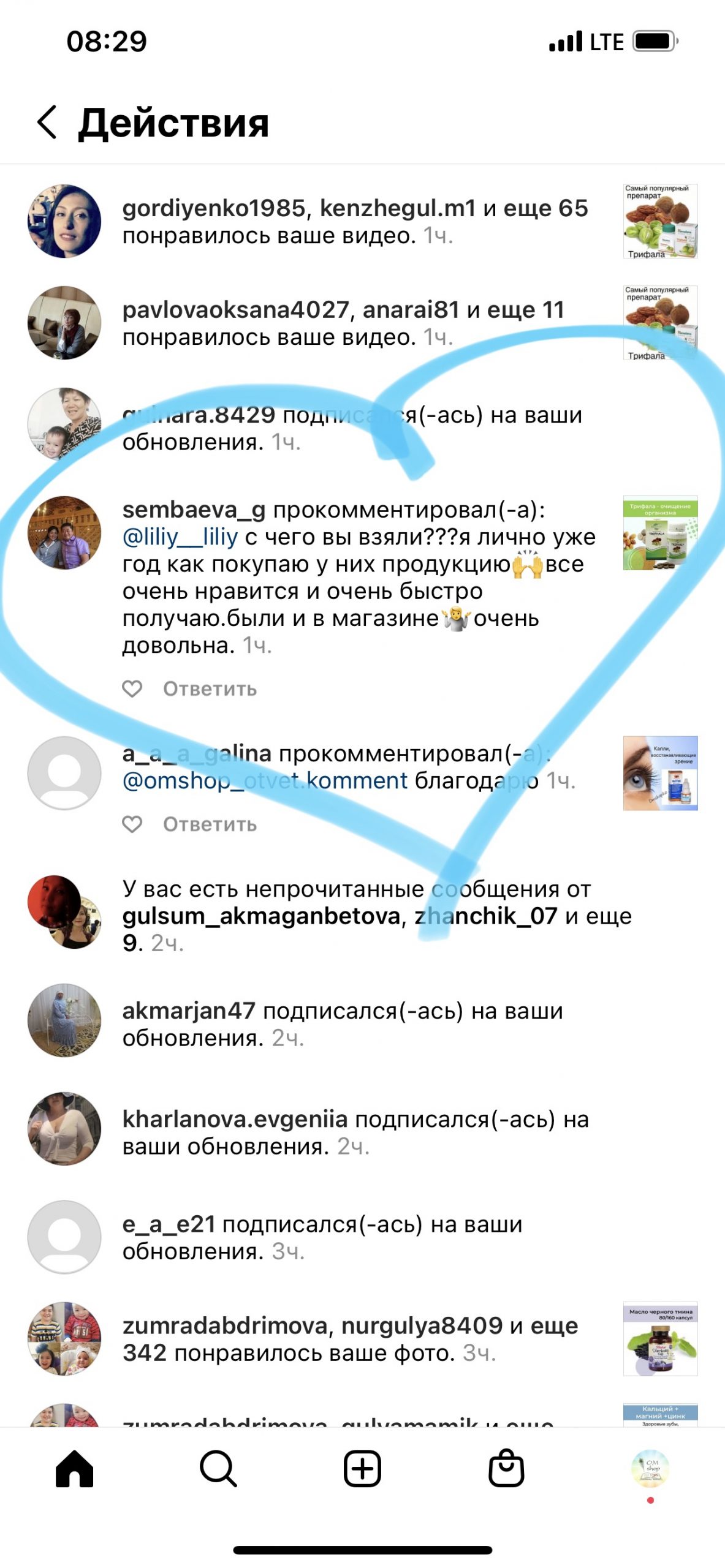This screenshot has width=725, height=1568.
Task: Reply to a_a_a_galina's comment
Action: [210, 824]
